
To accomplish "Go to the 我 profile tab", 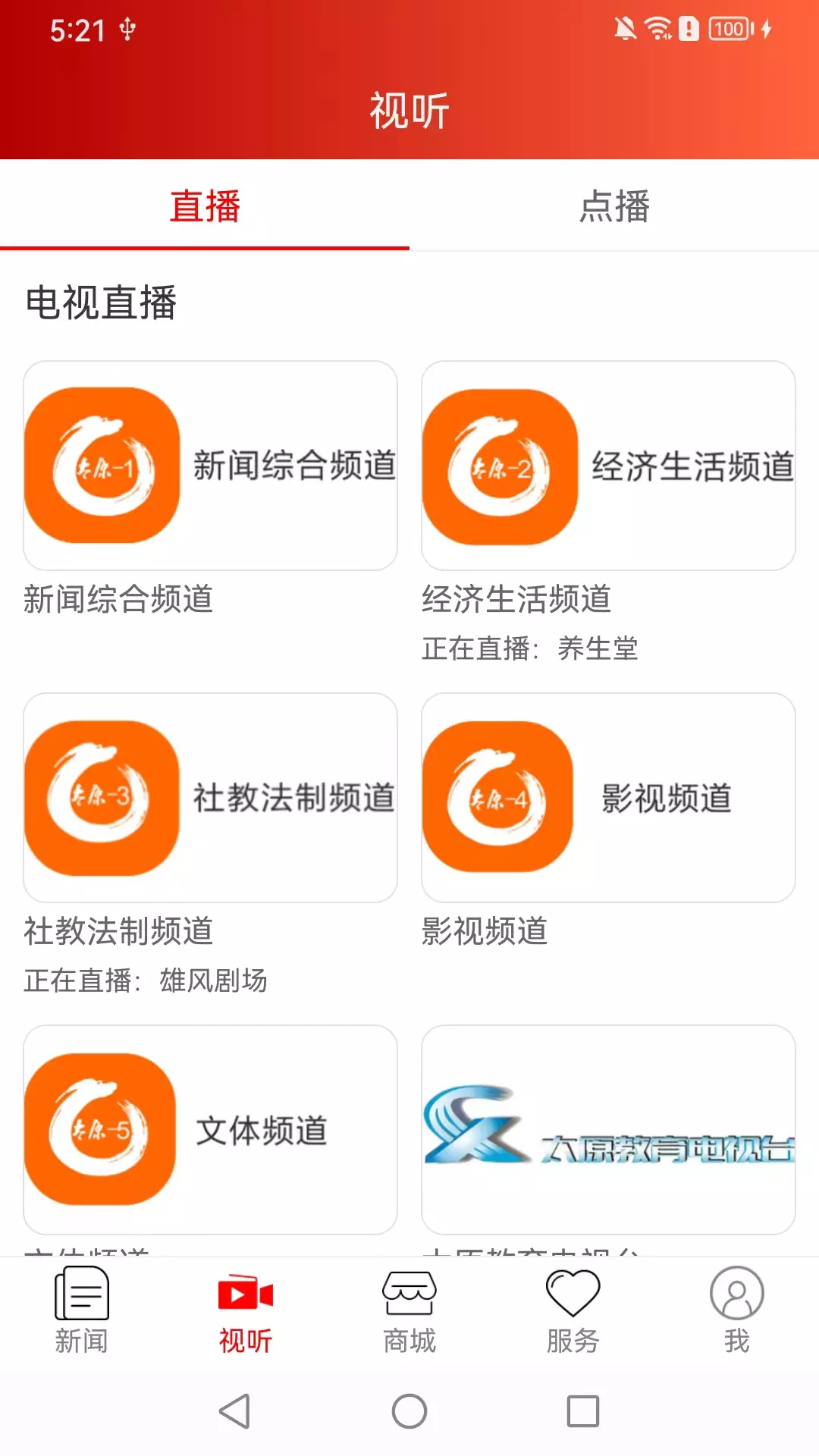I will point(737,1311).
